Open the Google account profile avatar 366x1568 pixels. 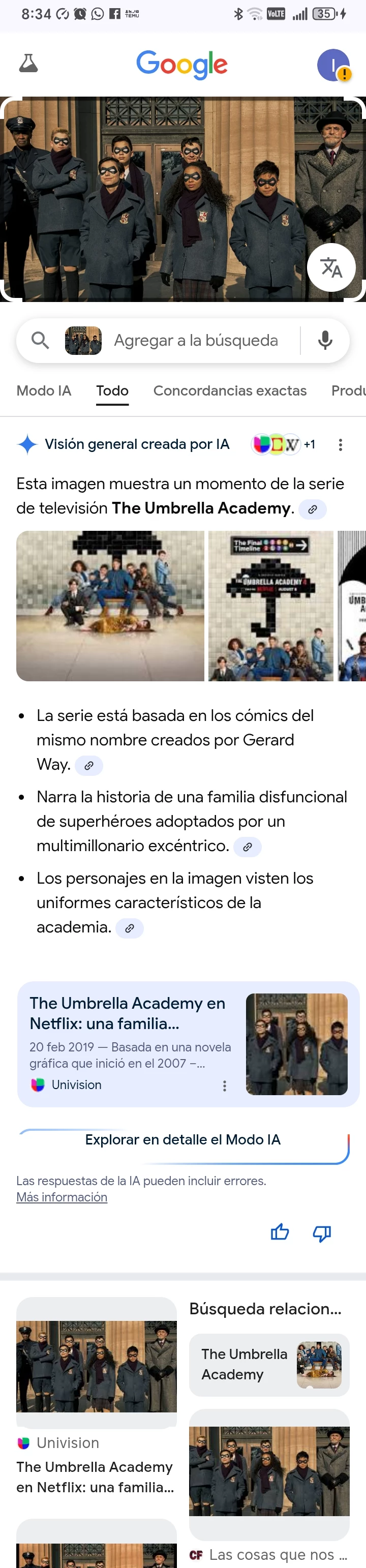point(332,65)
